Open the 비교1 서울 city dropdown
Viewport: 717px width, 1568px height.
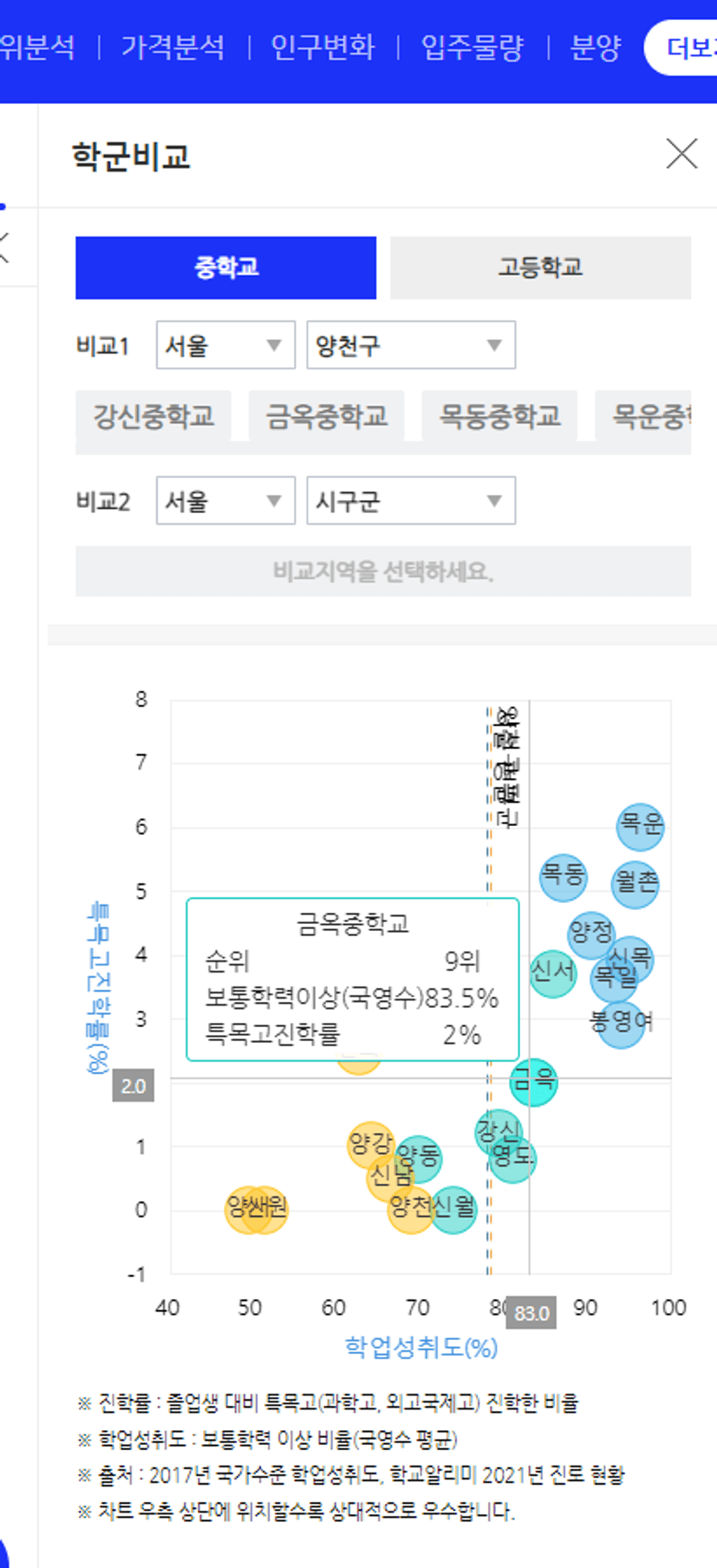click(x=225, y=345)
